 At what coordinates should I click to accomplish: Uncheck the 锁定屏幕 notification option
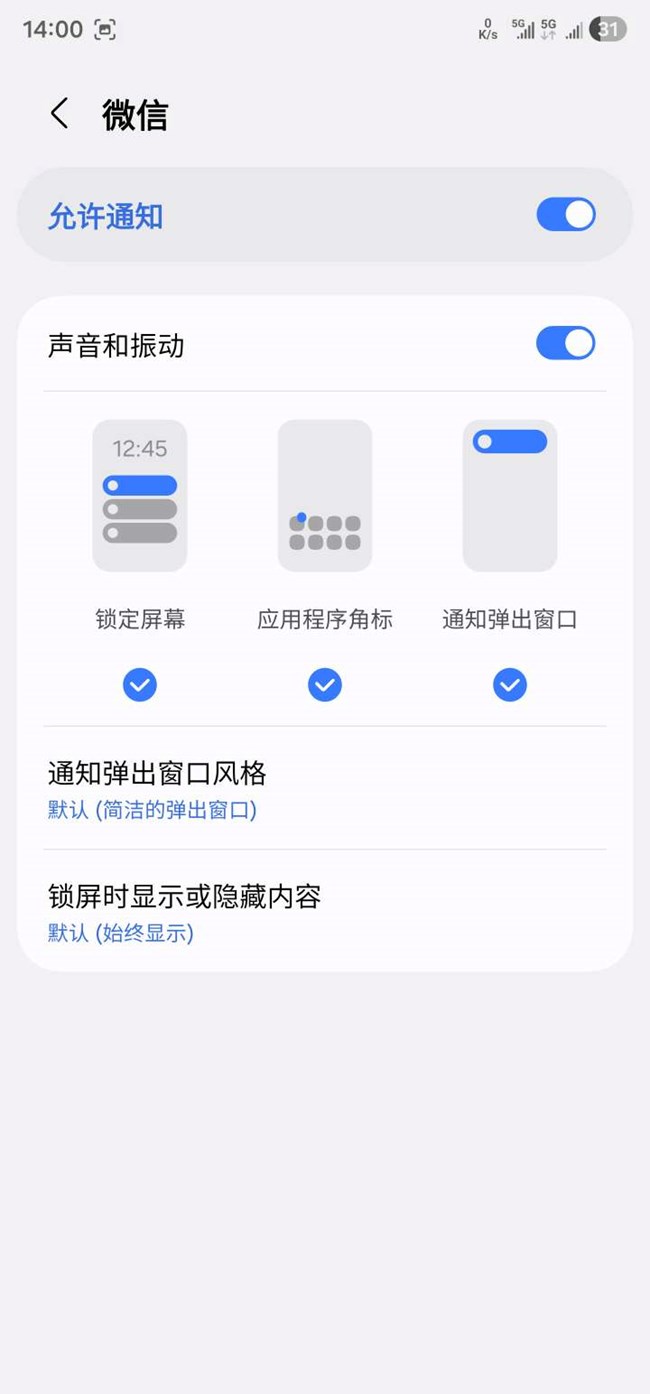140,685
